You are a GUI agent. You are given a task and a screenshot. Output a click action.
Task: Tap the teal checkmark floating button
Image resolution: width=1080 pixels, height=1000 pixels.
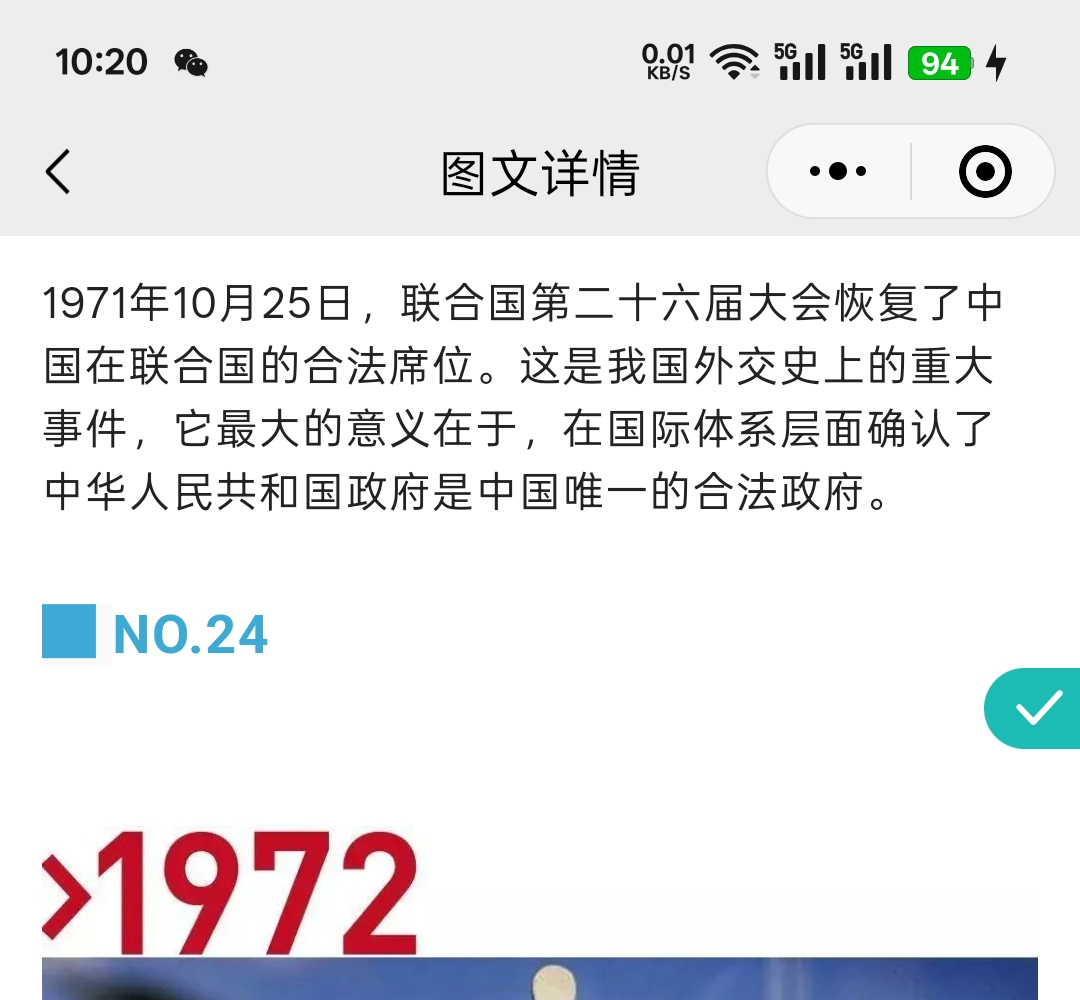pos(1038,709)
